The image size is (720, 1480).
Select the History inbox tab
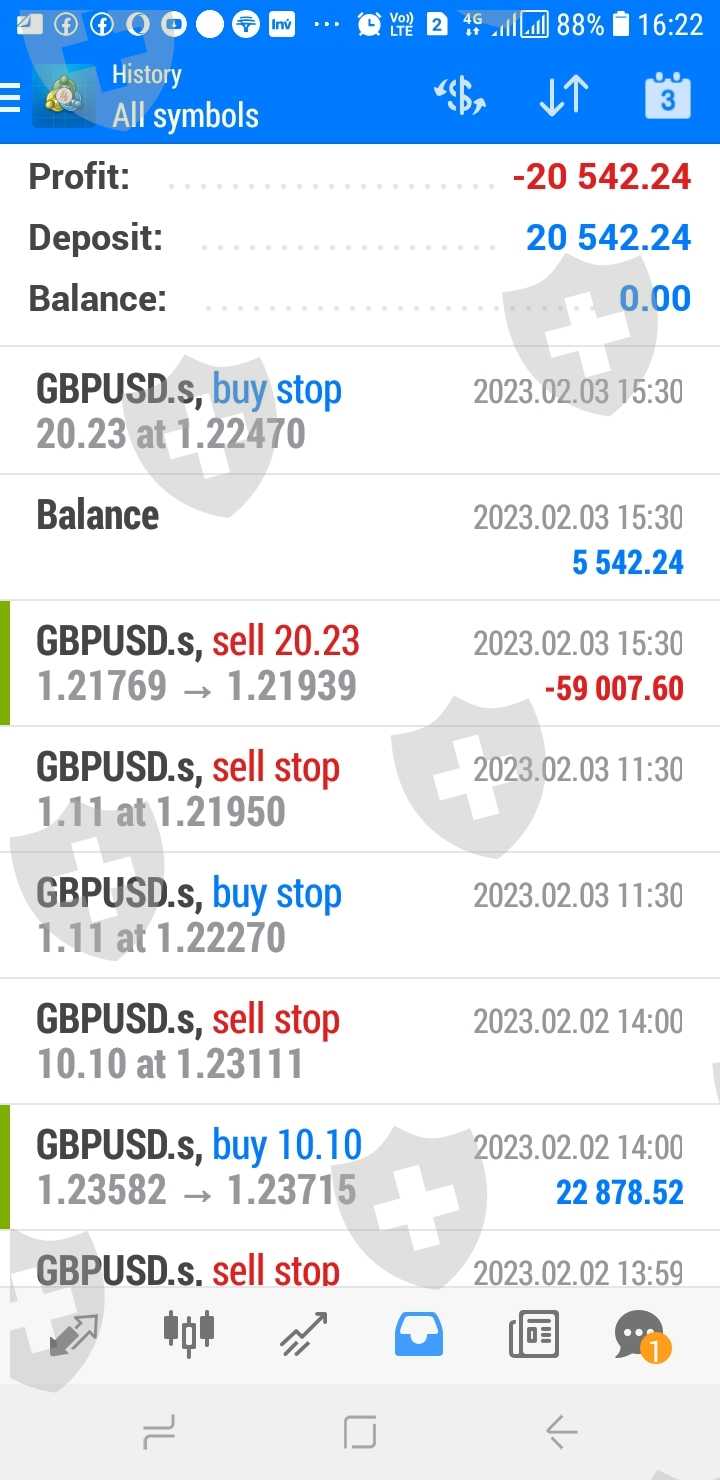(419, 1334)
